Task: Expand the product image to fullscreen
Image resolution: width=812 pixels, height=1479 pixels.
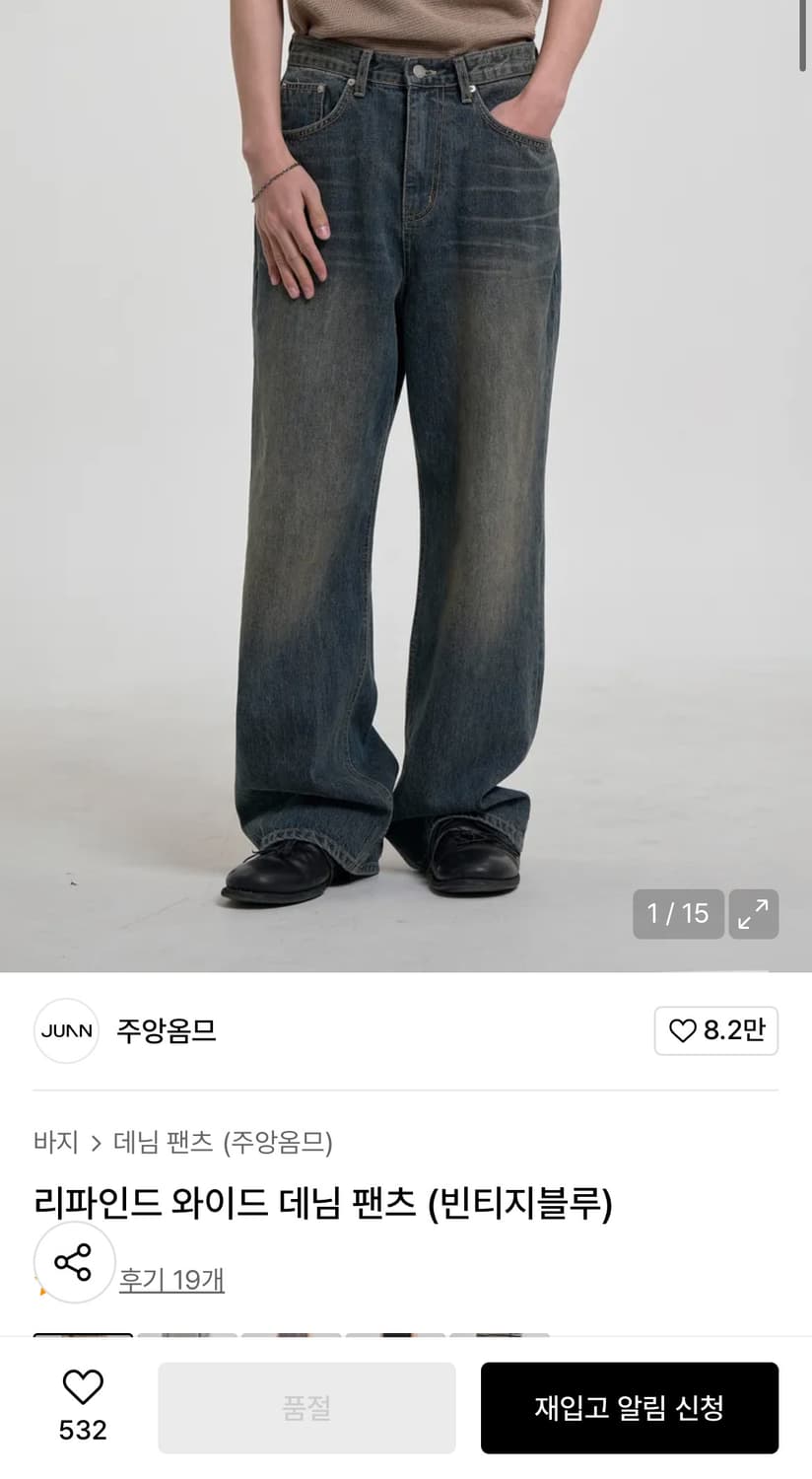Action: tap(753, 915)
